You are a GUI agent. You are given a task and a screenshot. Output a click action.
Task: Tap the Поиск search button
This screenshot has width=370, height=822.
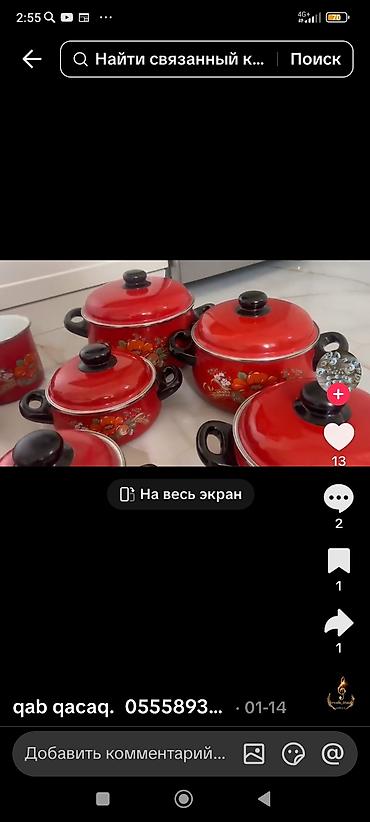[315, 59]
